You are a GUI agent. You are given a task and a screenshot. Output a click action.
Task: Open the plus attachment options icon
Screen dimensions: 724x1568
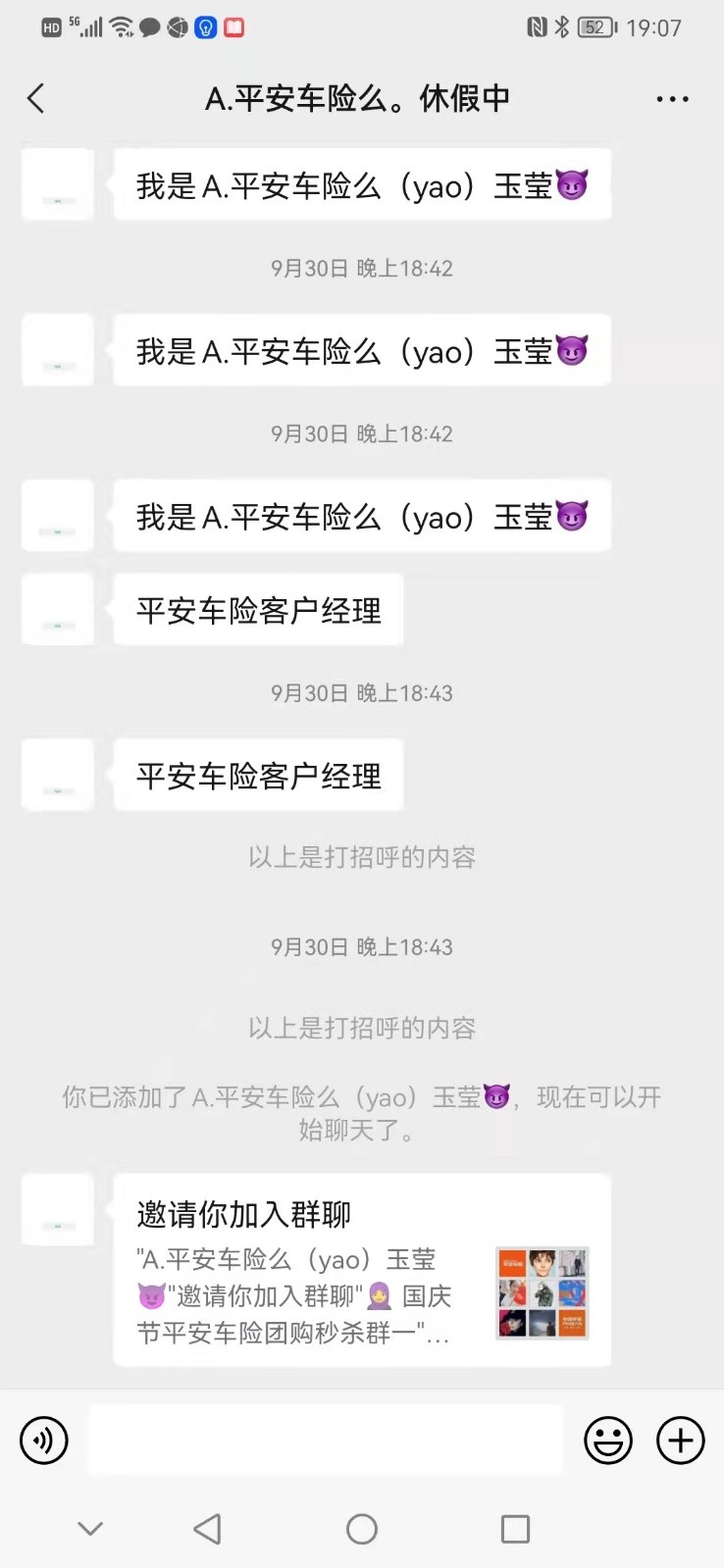click(x=680, y=1440)
